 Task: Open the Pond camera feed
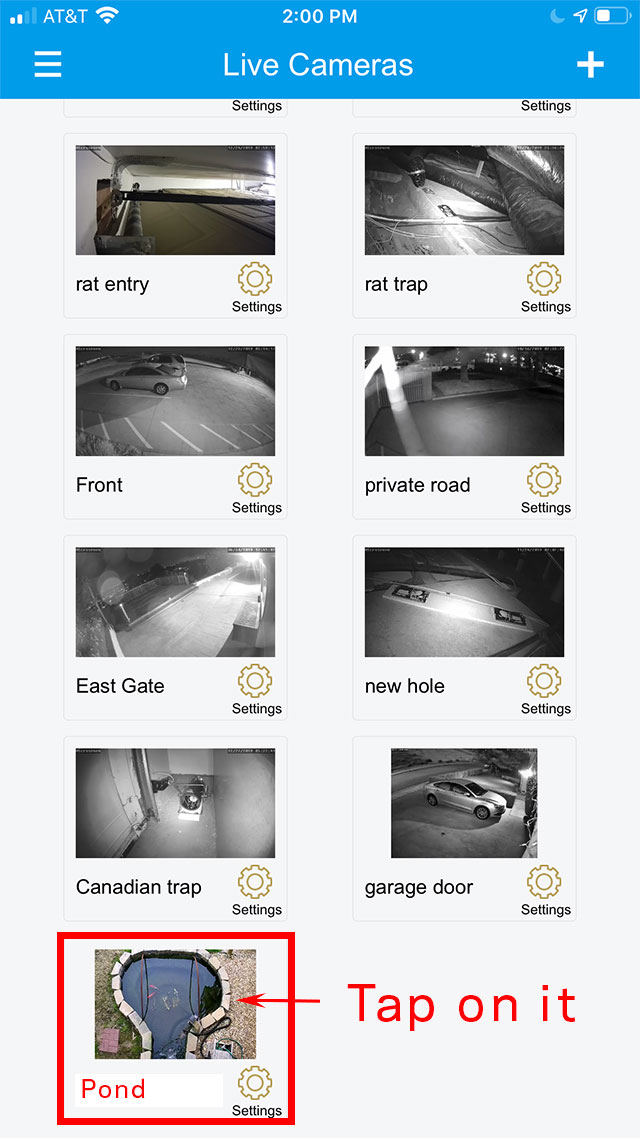click(x=175, y=1004)
